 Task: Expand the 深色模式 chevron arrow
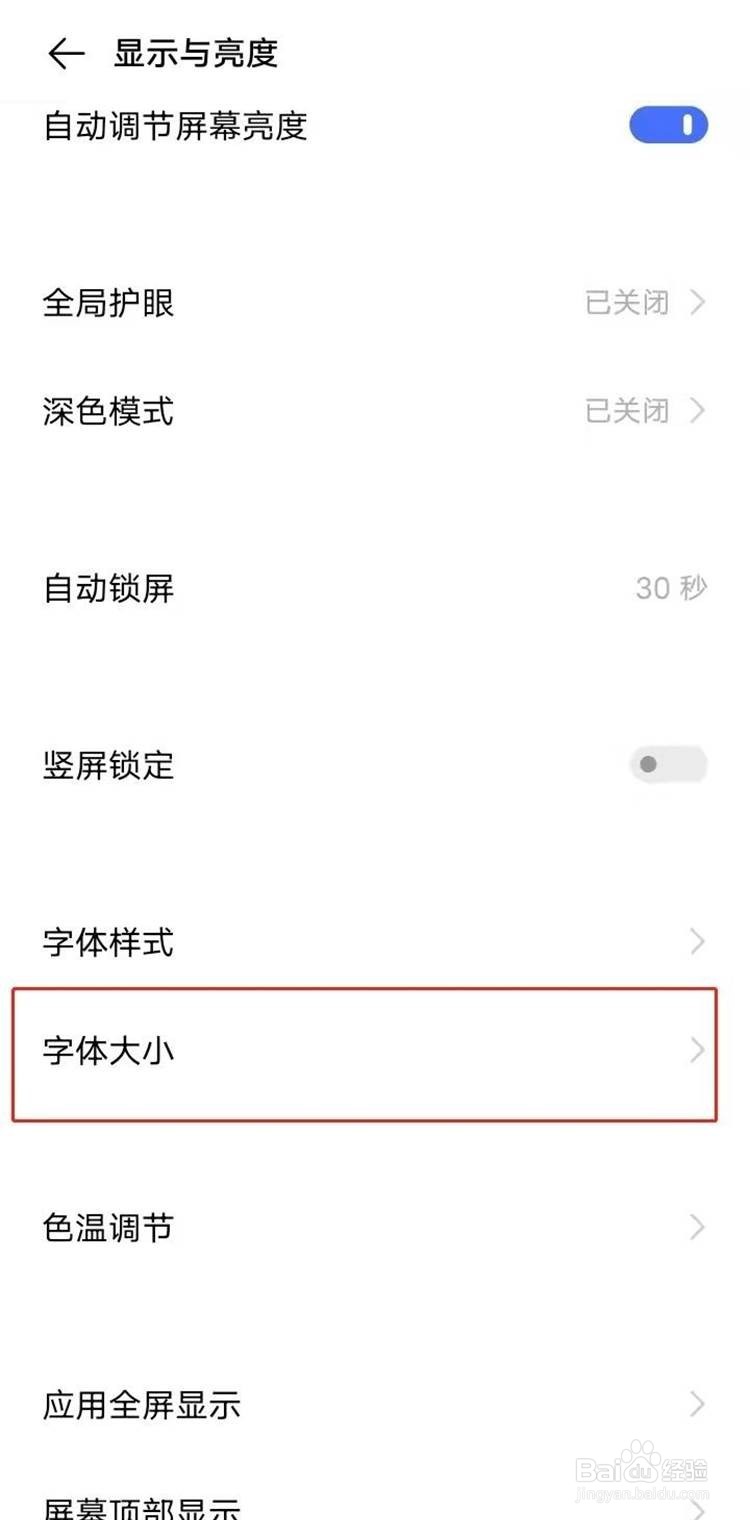(698, 411)
